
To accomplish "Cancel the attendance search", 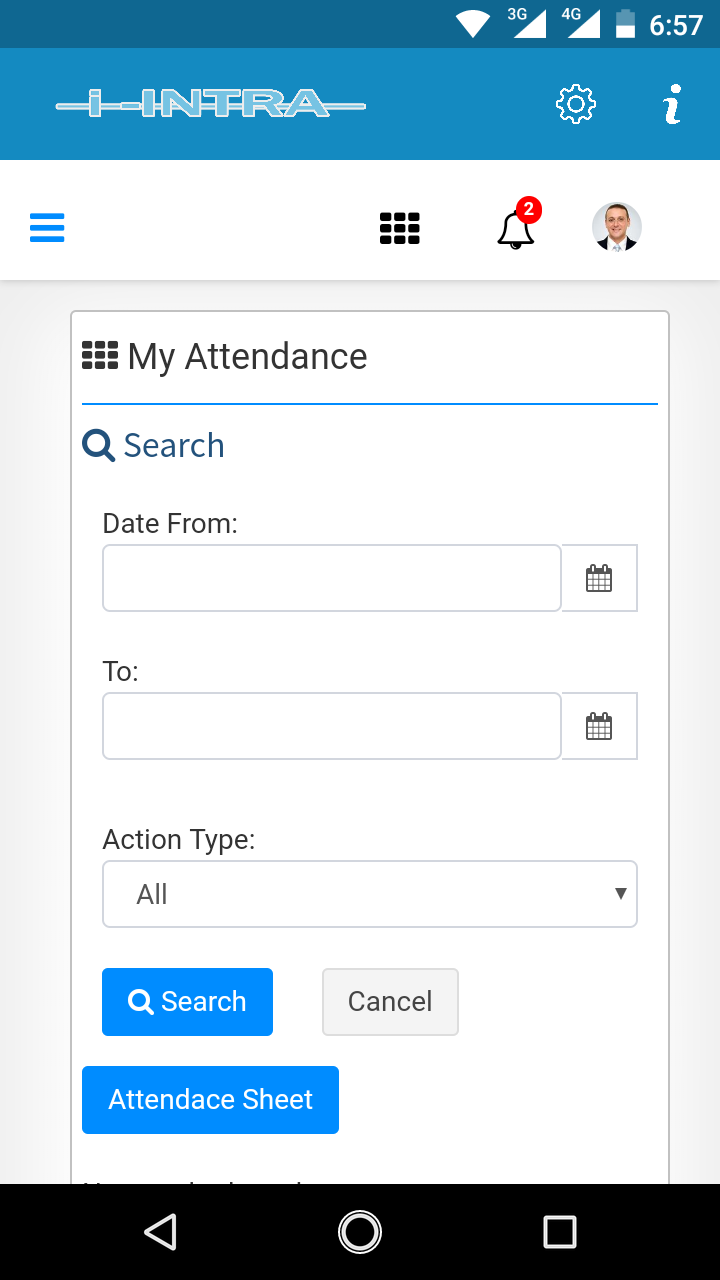I will (390, 1002).
